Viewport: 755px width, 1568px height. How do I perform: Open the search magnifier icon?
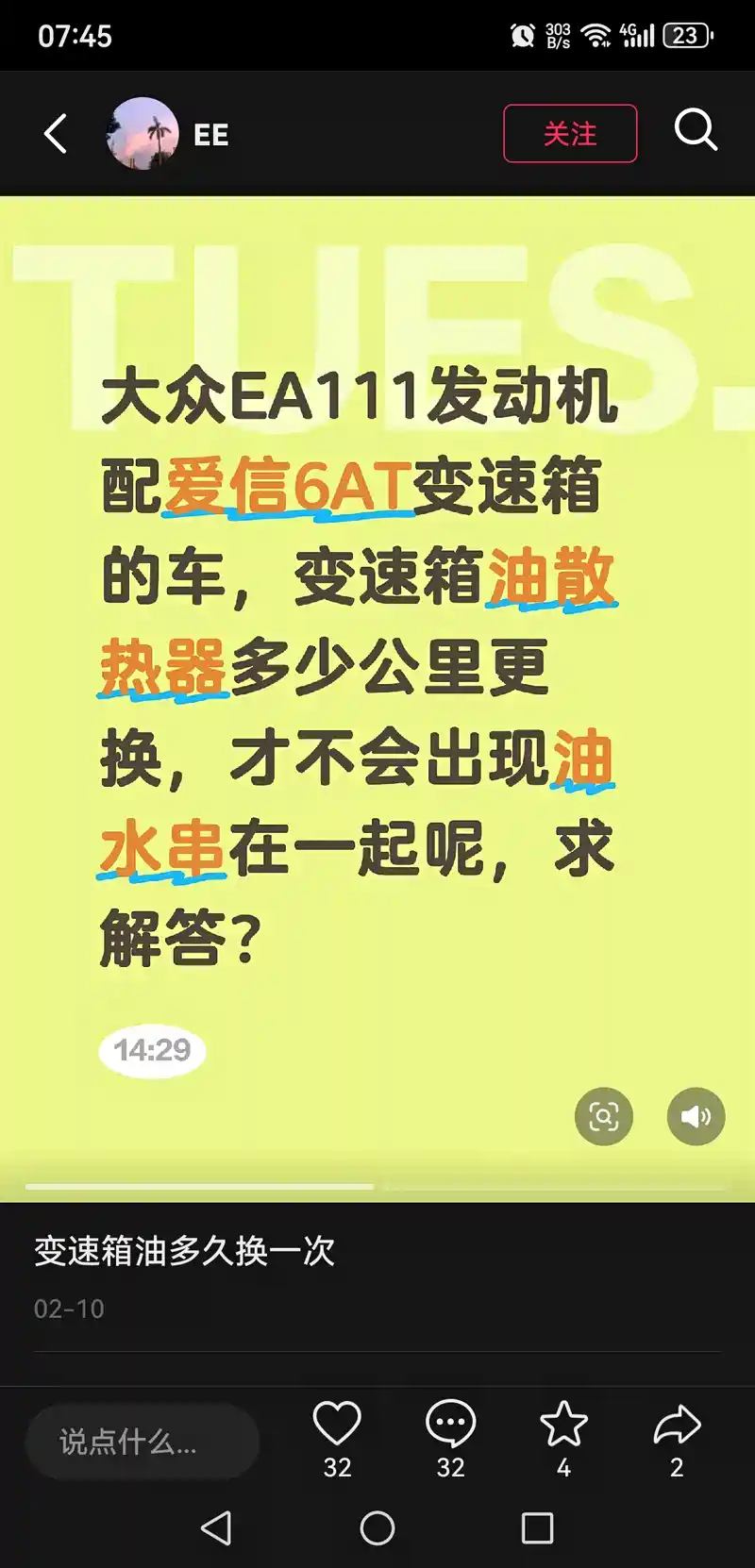click(696, 130)
